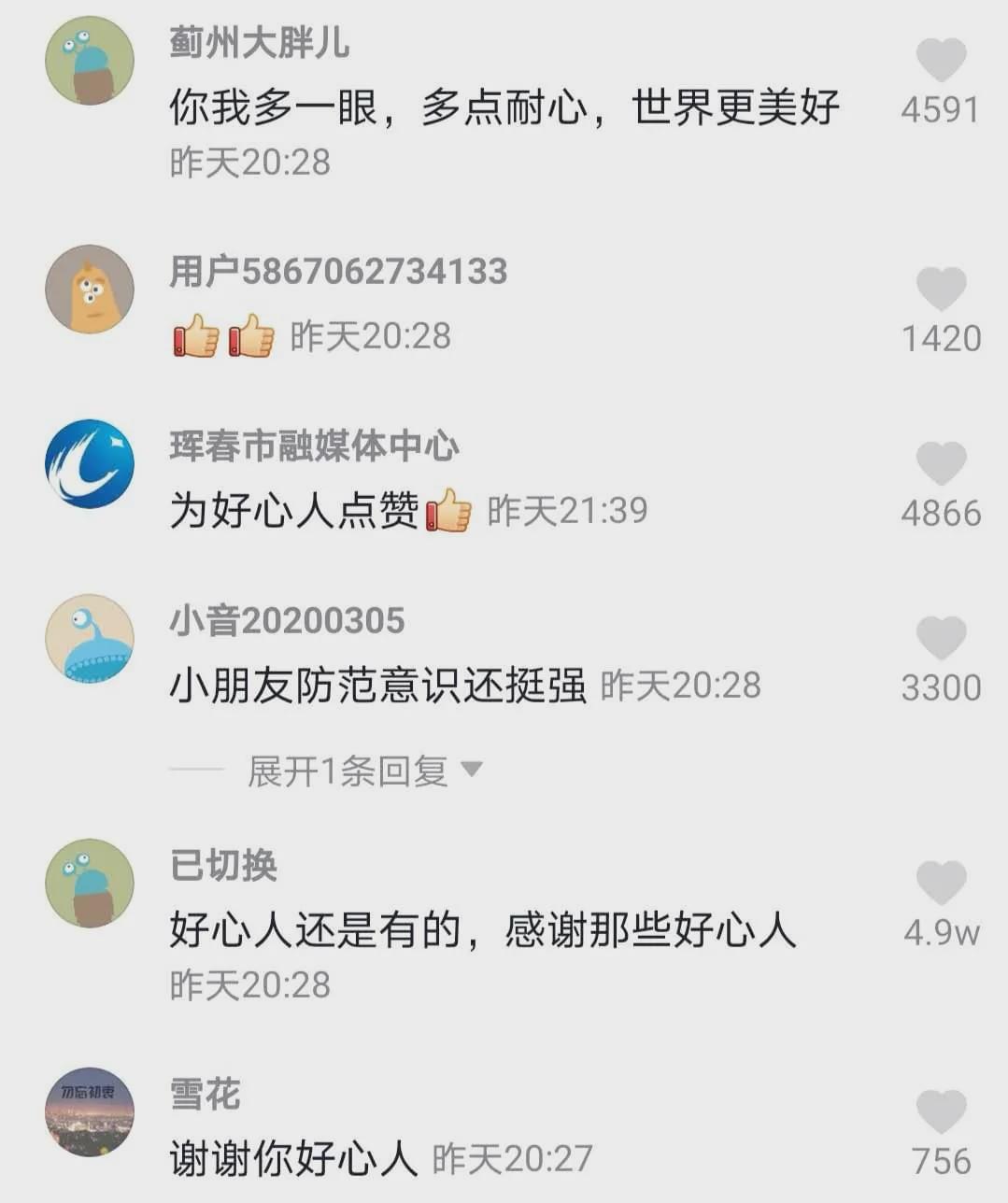
Task: Click the thumbs-up emoji in 用户5867062734133's comment
Action: click(196, 337)
